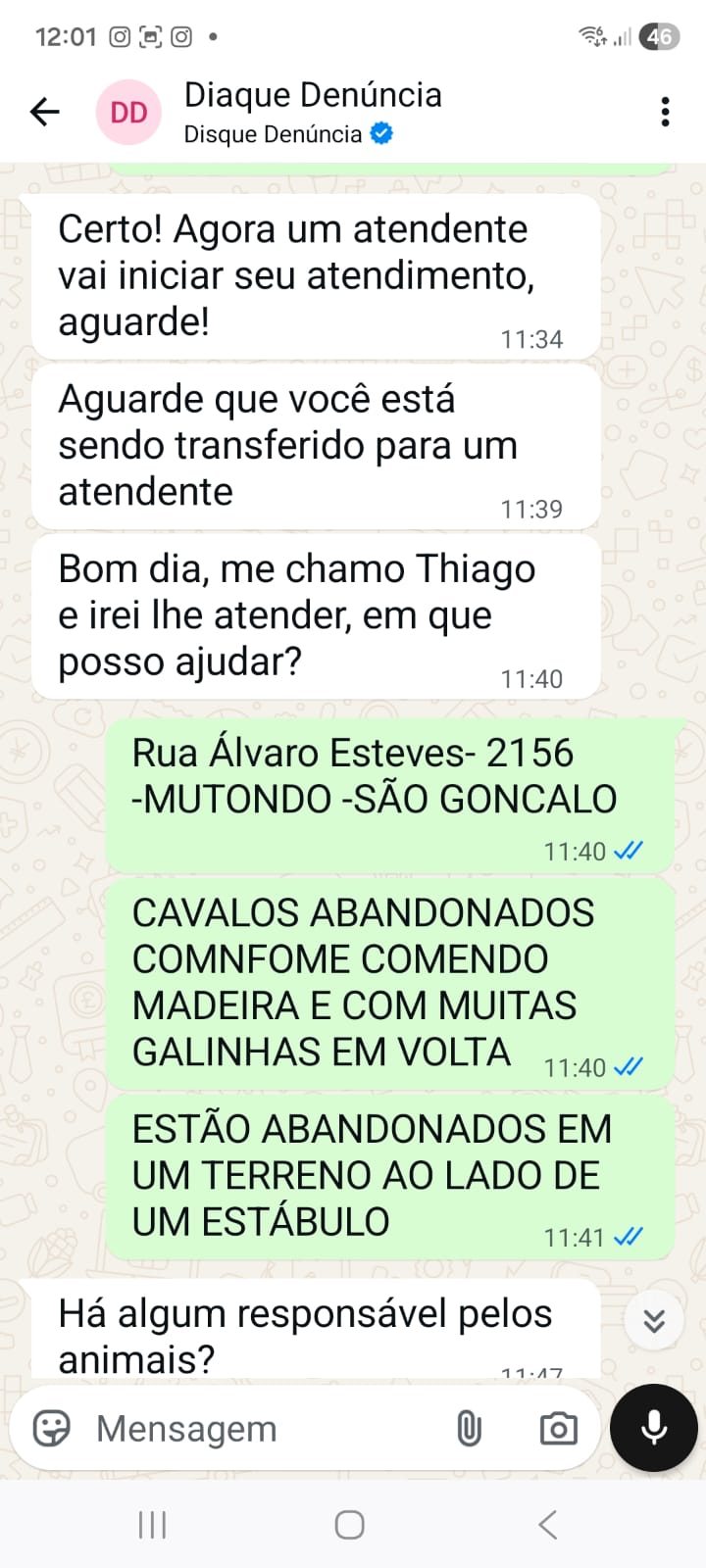Tap the microphone voice message button
Image resolution: width=706 pixels, height=1568 pixels.
tap(653, 1428)
